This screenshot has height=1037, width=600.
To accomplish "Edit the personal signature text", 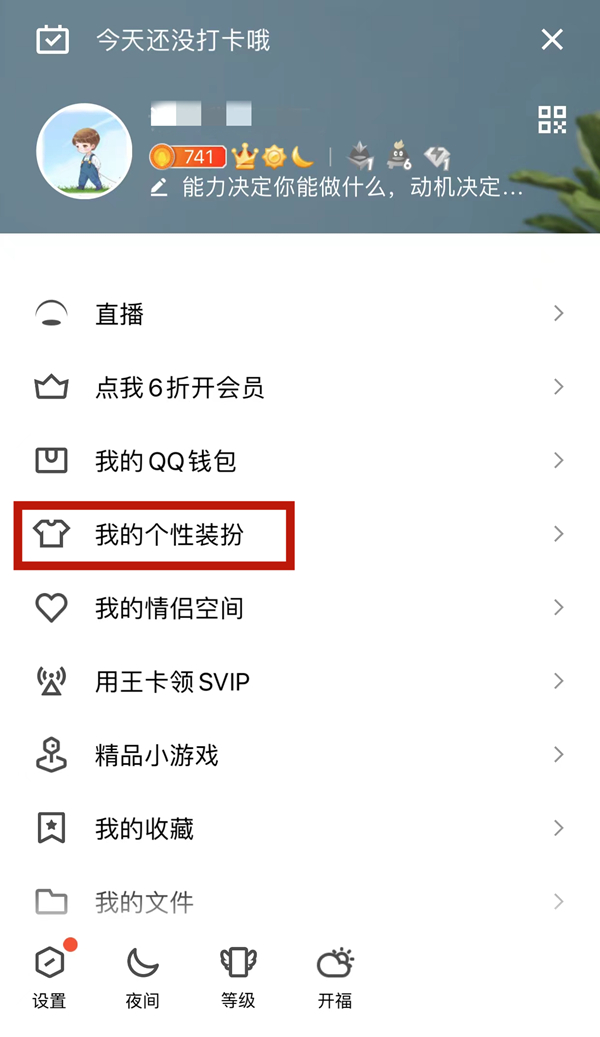I will pyautogui.click(x=340, y=187).
